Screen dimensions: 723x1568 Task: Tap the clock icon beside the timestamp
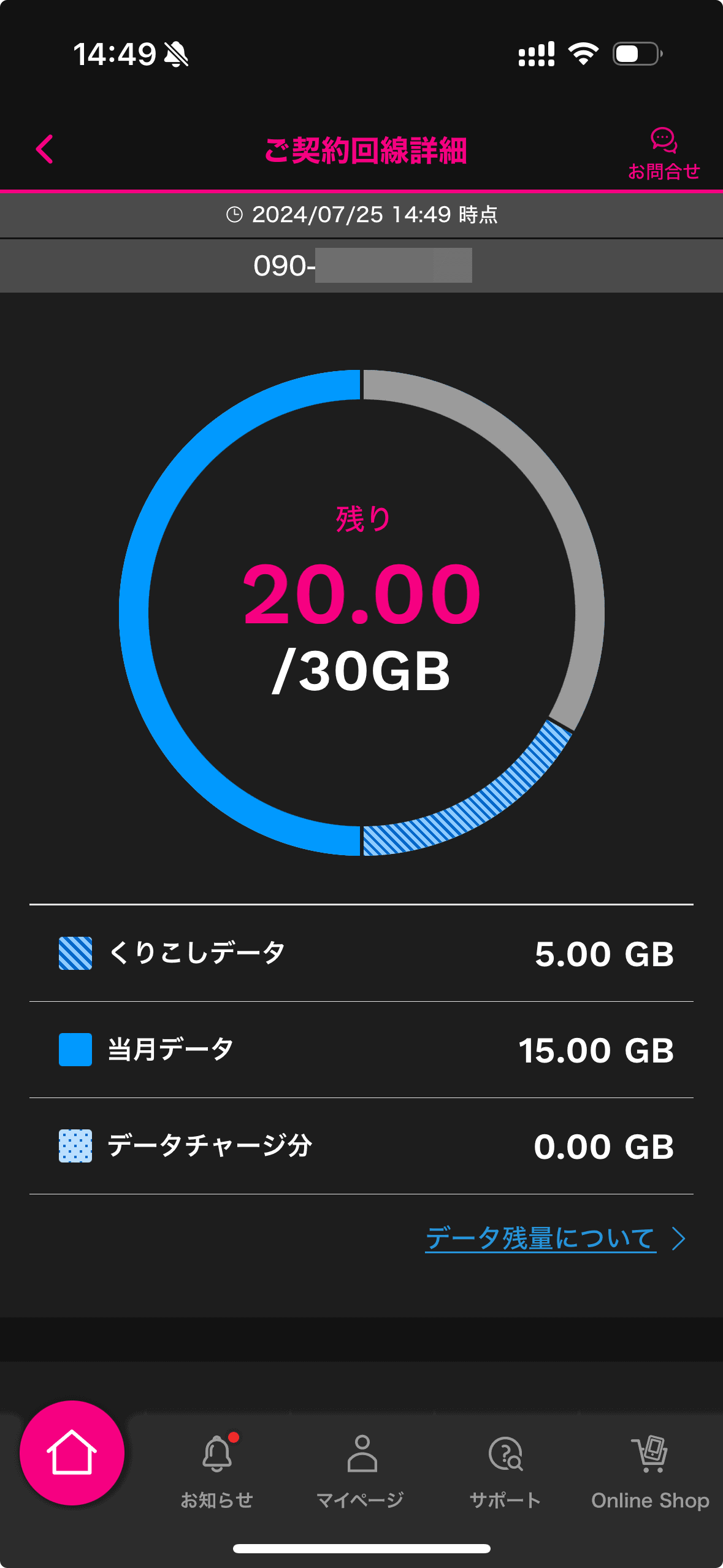point(235,215)
